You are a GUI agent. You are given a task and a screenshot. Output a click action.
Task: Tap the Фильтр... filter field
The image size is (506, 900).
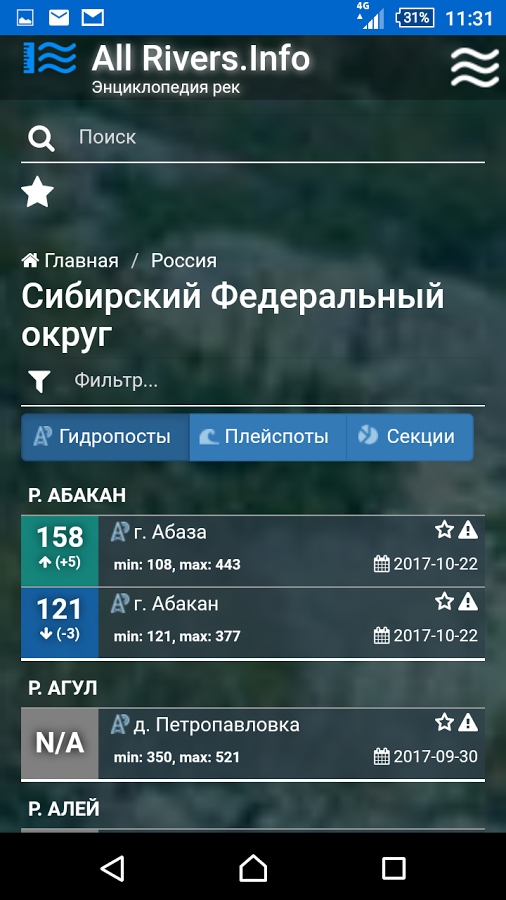click(x=253, y=381)
